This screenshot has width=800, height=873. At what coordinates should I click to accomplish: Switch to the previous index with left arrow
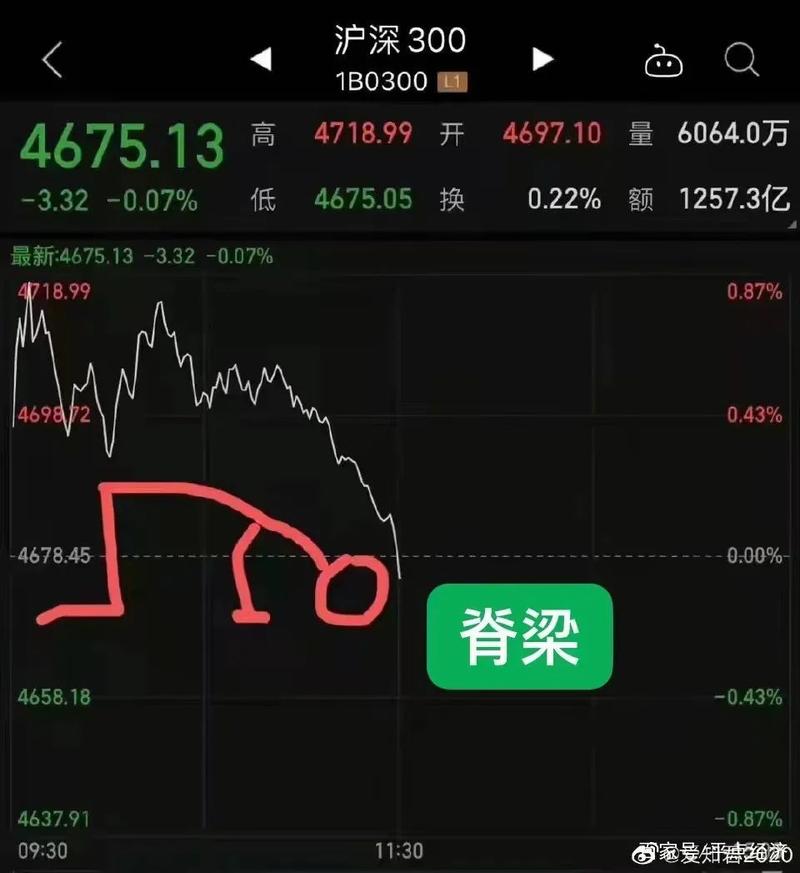coord(261,60)
